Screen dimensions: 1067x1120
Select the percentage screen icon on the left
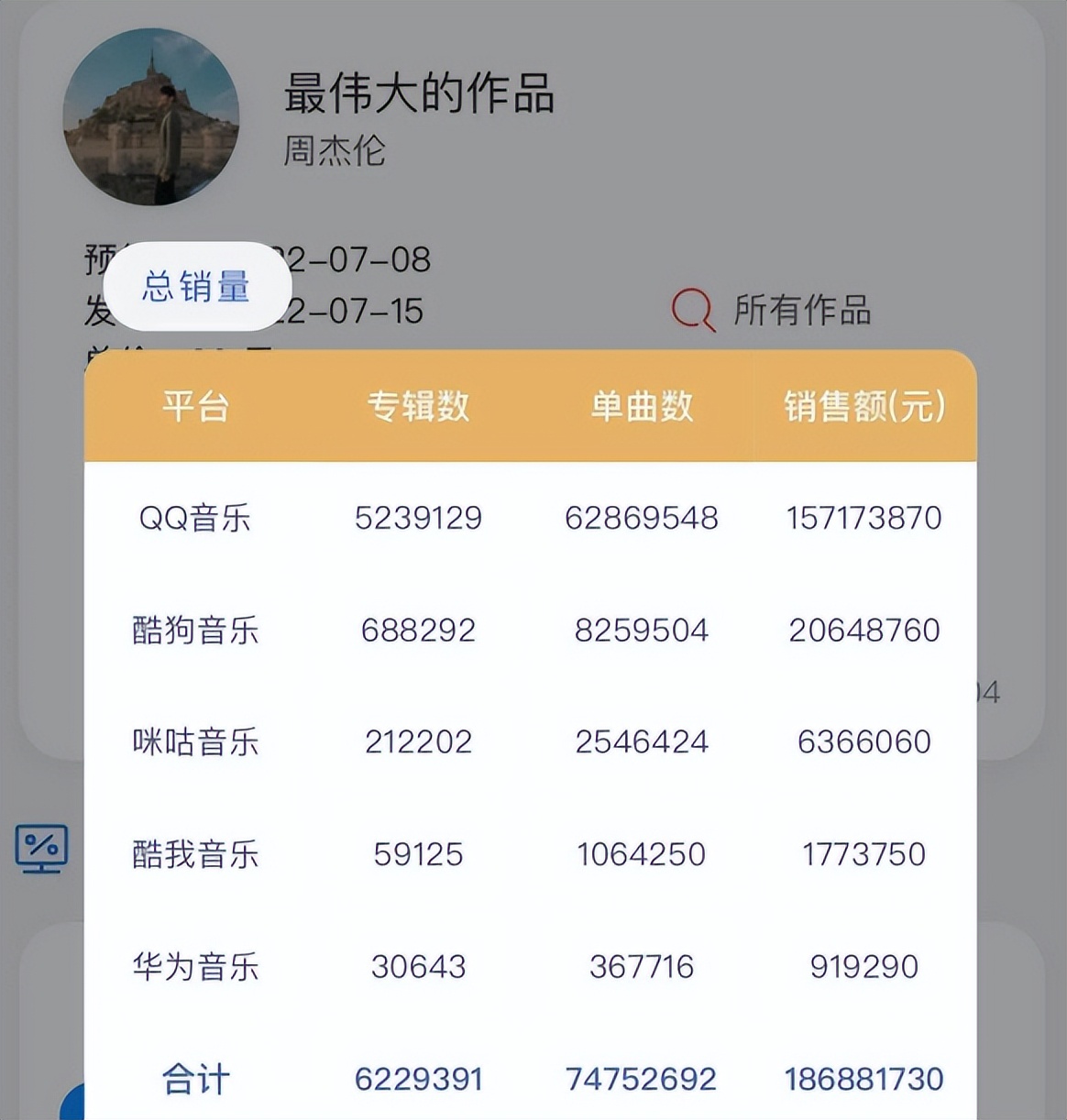click(x=41, y=849)
